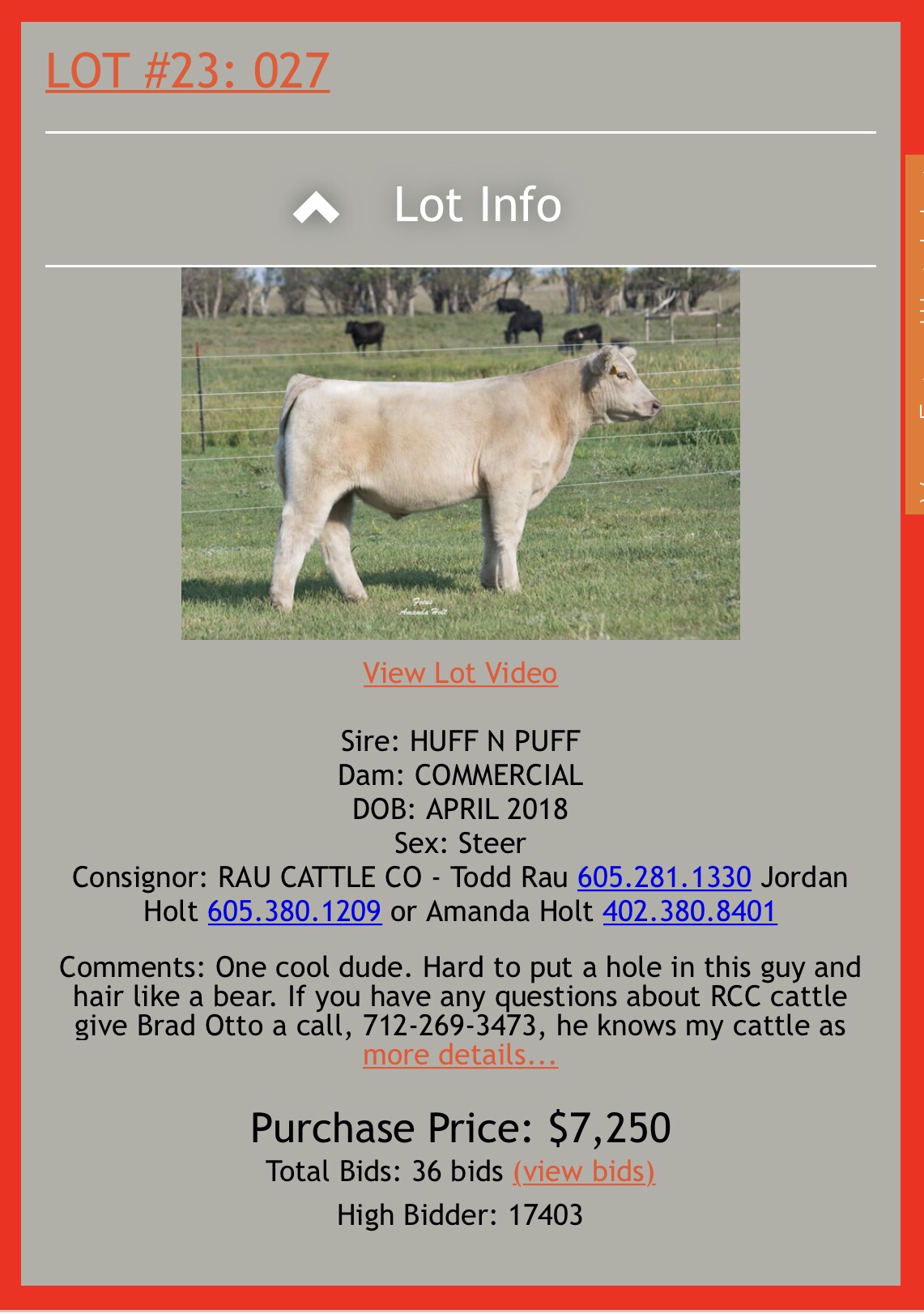Image resolution: width=924 pixels, height=1314 pixels.
Task: Expand comments with more details link
Action: pyautogui.click(x=460, y=1055)
